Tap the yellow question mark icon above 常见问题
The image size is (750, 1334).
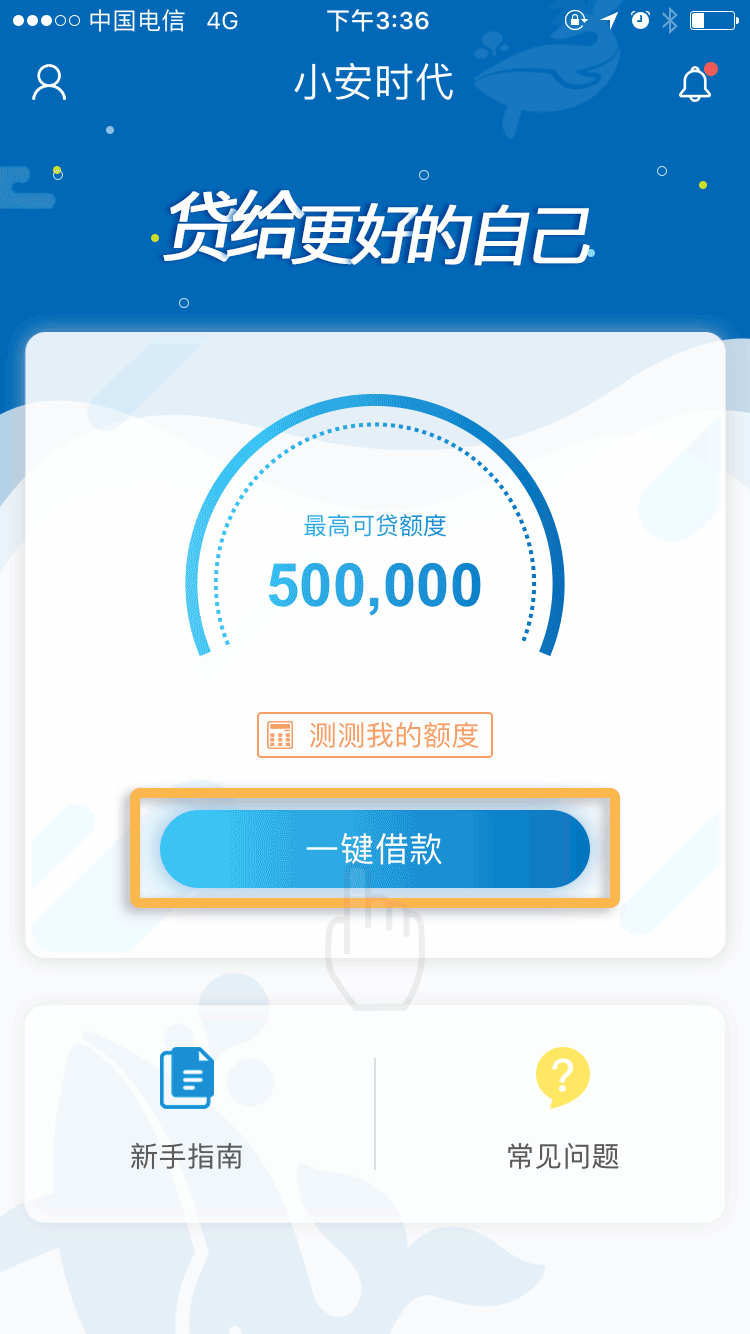pos(563,1077)
